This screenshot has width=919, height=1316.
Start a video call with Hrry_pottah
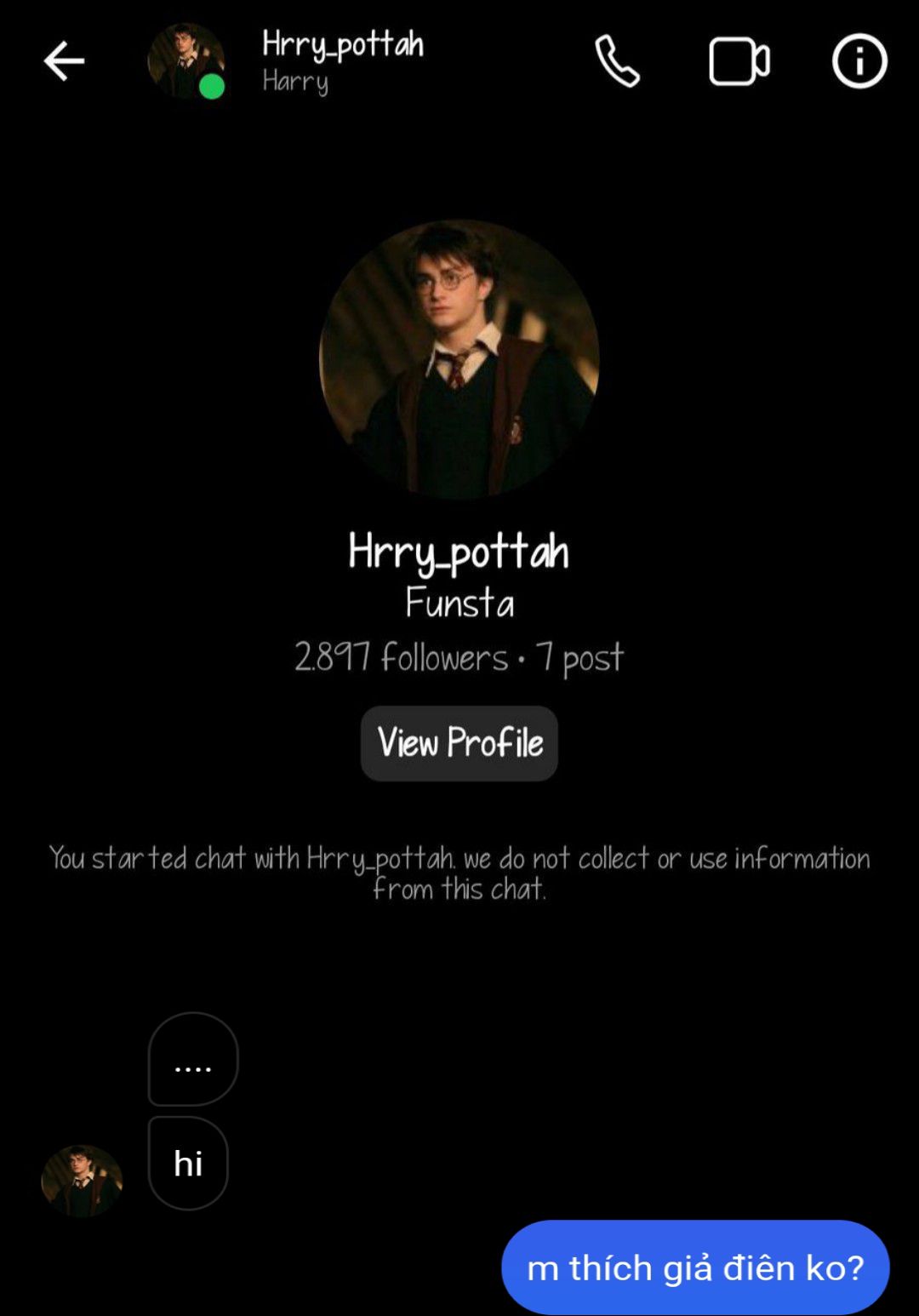click(739, 61)
